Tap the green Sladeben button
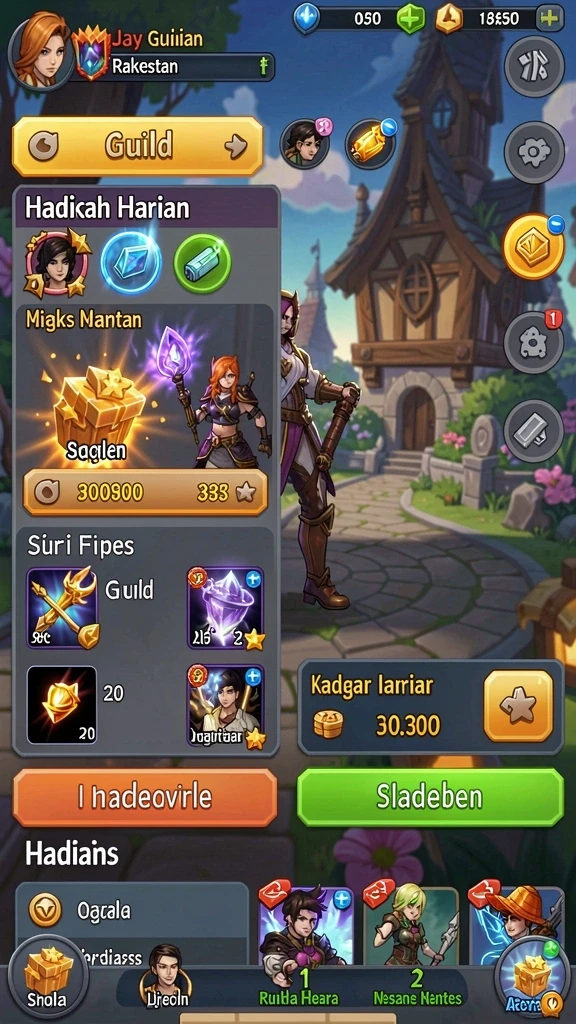Screen dimensions: 576x1024 (x=430, y=797)
